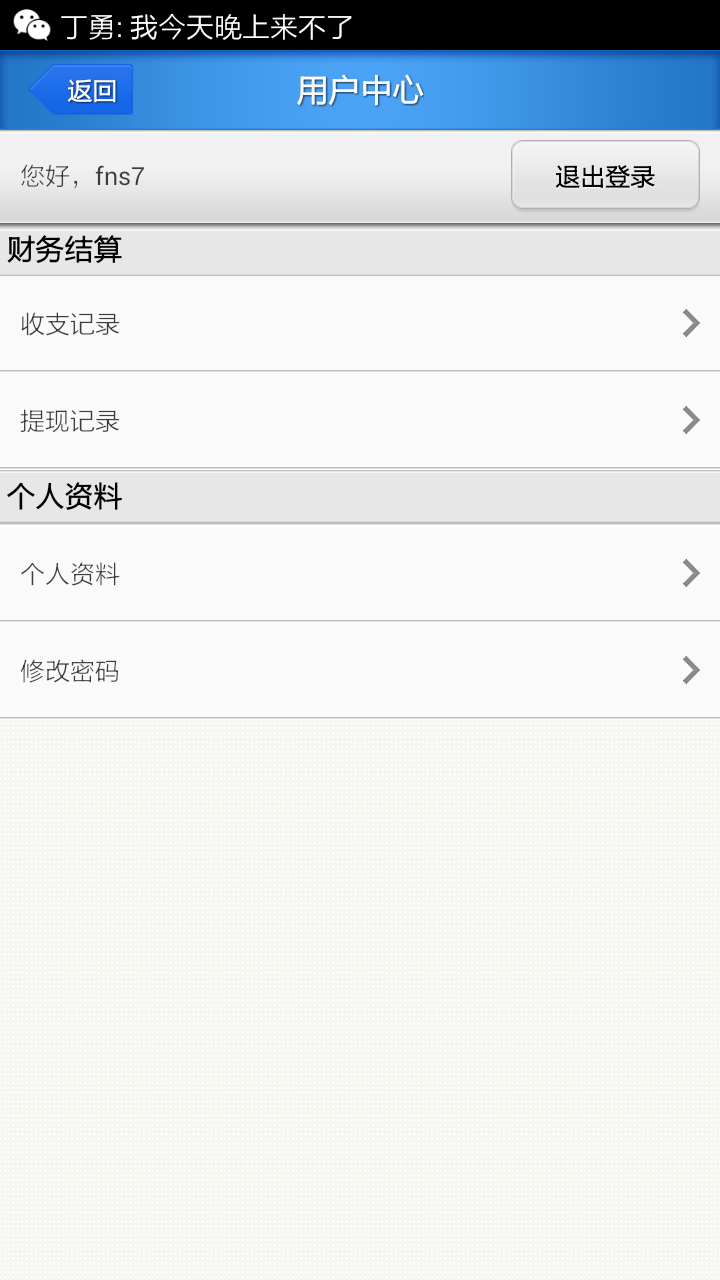Image resolution: width=720 pixels, height=1280 pixels.
Task: Tap the 返回 back button
Action: tap(82, 90)
